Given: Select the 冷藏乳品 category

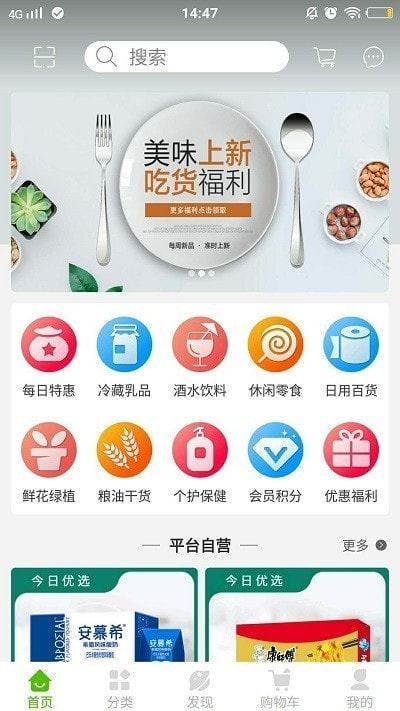Looking at the screenshot, I should [x=124, y=357].
